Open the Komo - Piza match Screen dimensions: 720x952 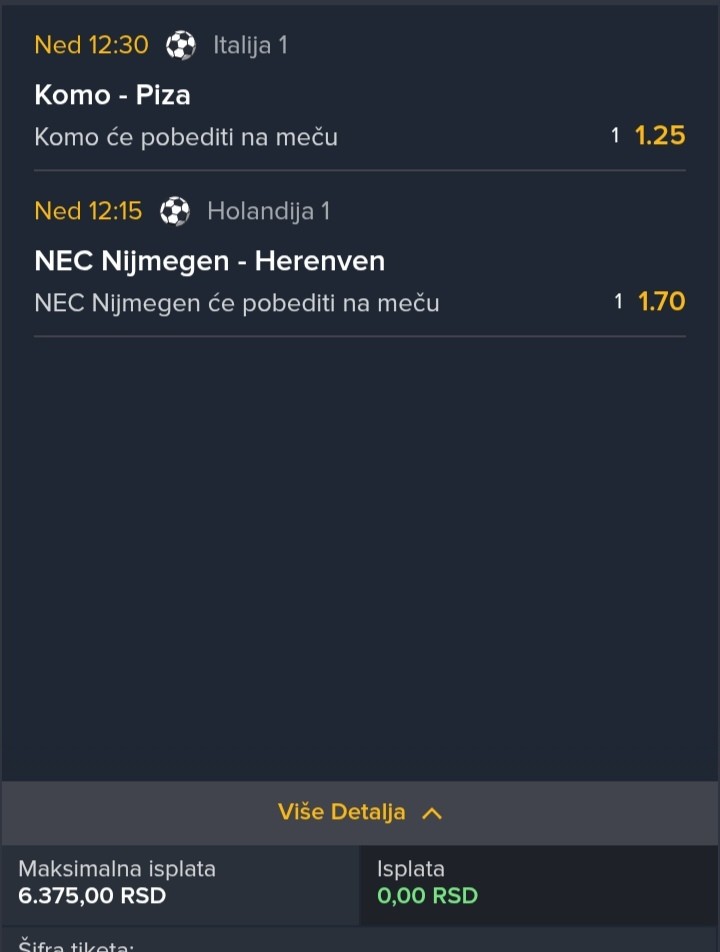point(112,95)
